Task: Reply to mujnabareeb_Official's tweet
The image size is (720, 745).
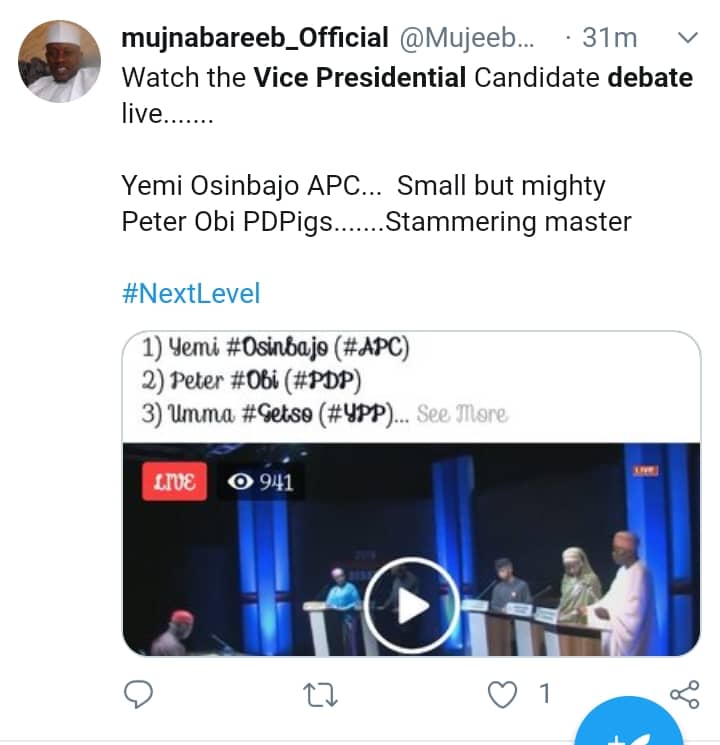Action: (x=140, y=694)
